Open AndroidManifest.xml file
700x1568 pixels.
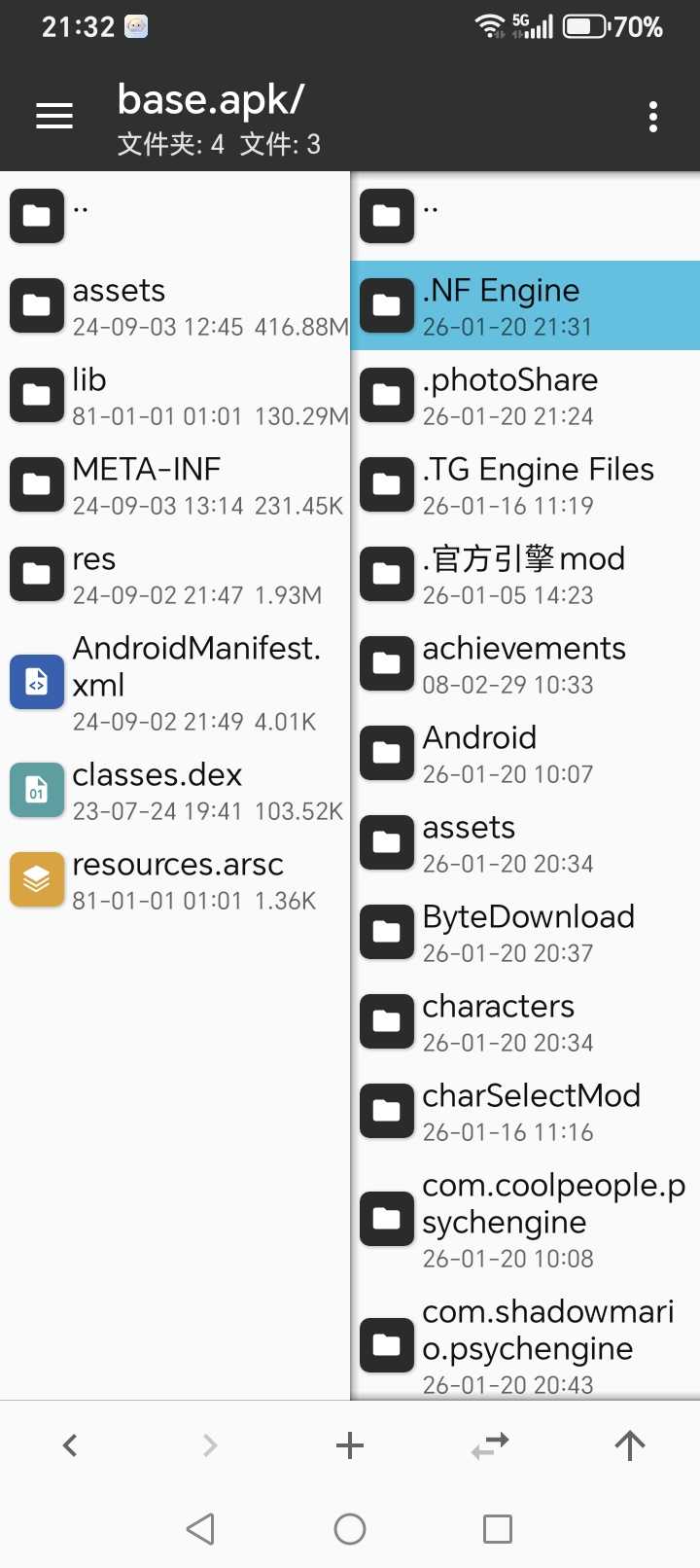coord(175,682)
